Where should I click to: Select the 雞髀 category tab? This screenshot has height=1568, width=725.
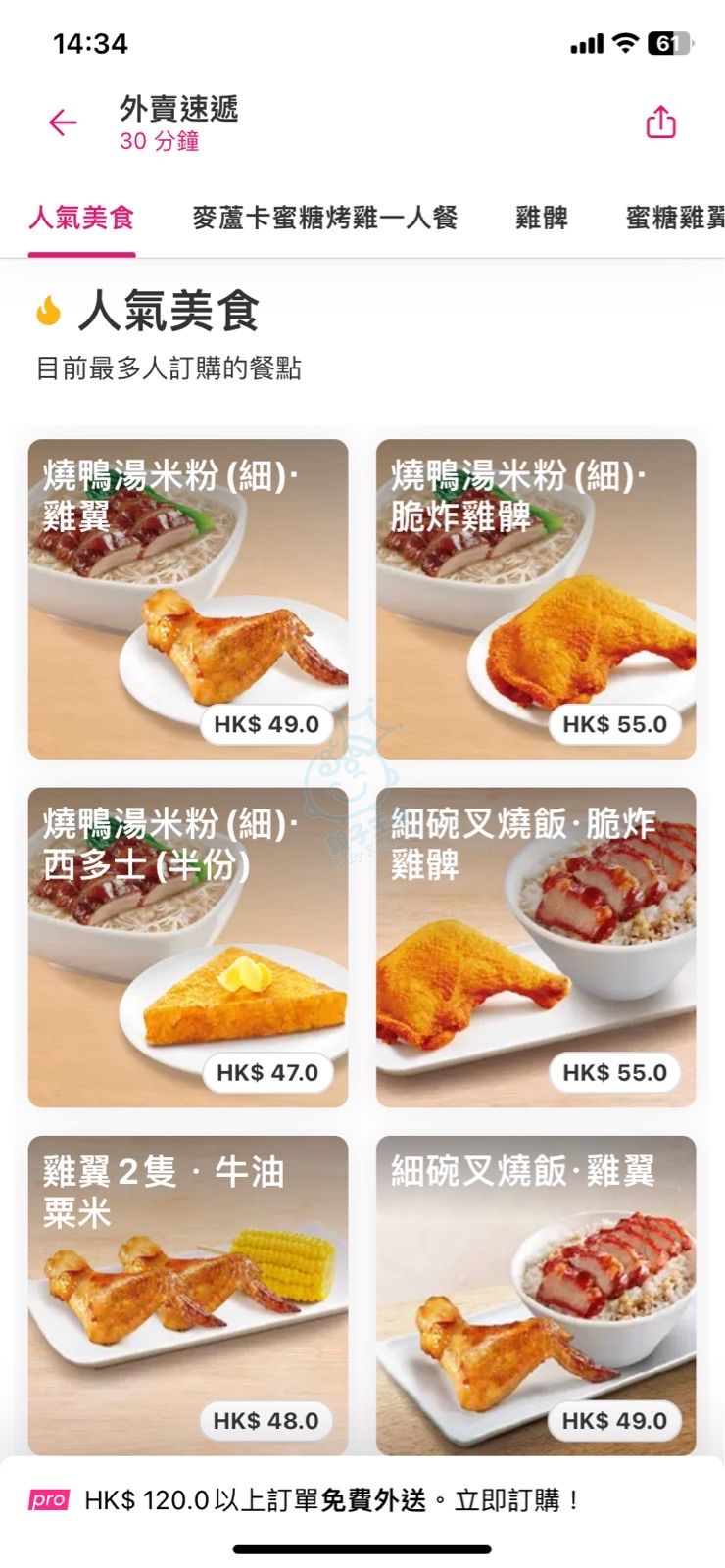[542, 218]
